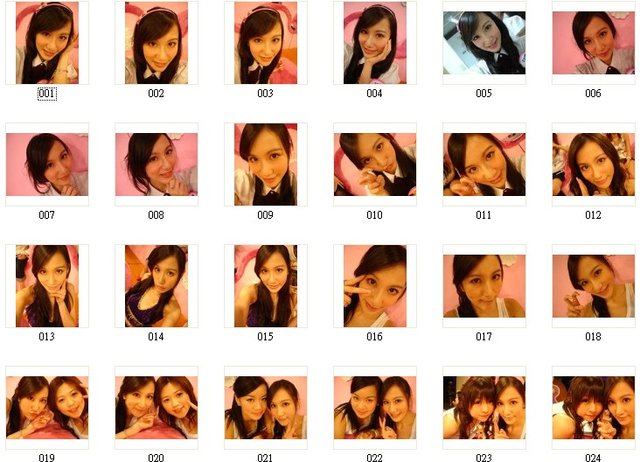Open image file 008
Screen dimensions: 640x462
(x=156, y=164)
